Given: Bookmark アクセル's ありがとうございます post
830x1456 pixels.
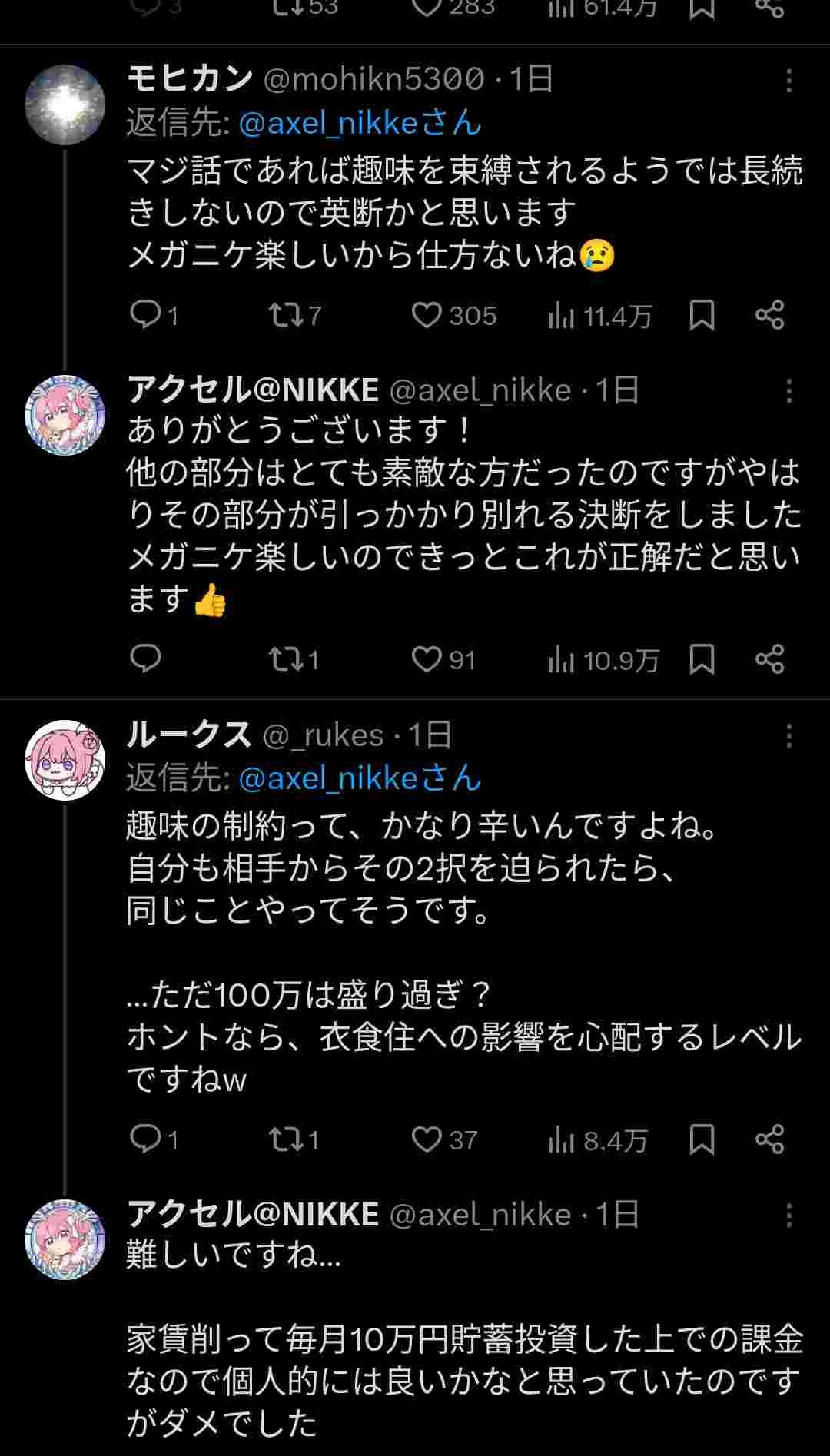Looking at the screenshot, I should tap(702, 659).
